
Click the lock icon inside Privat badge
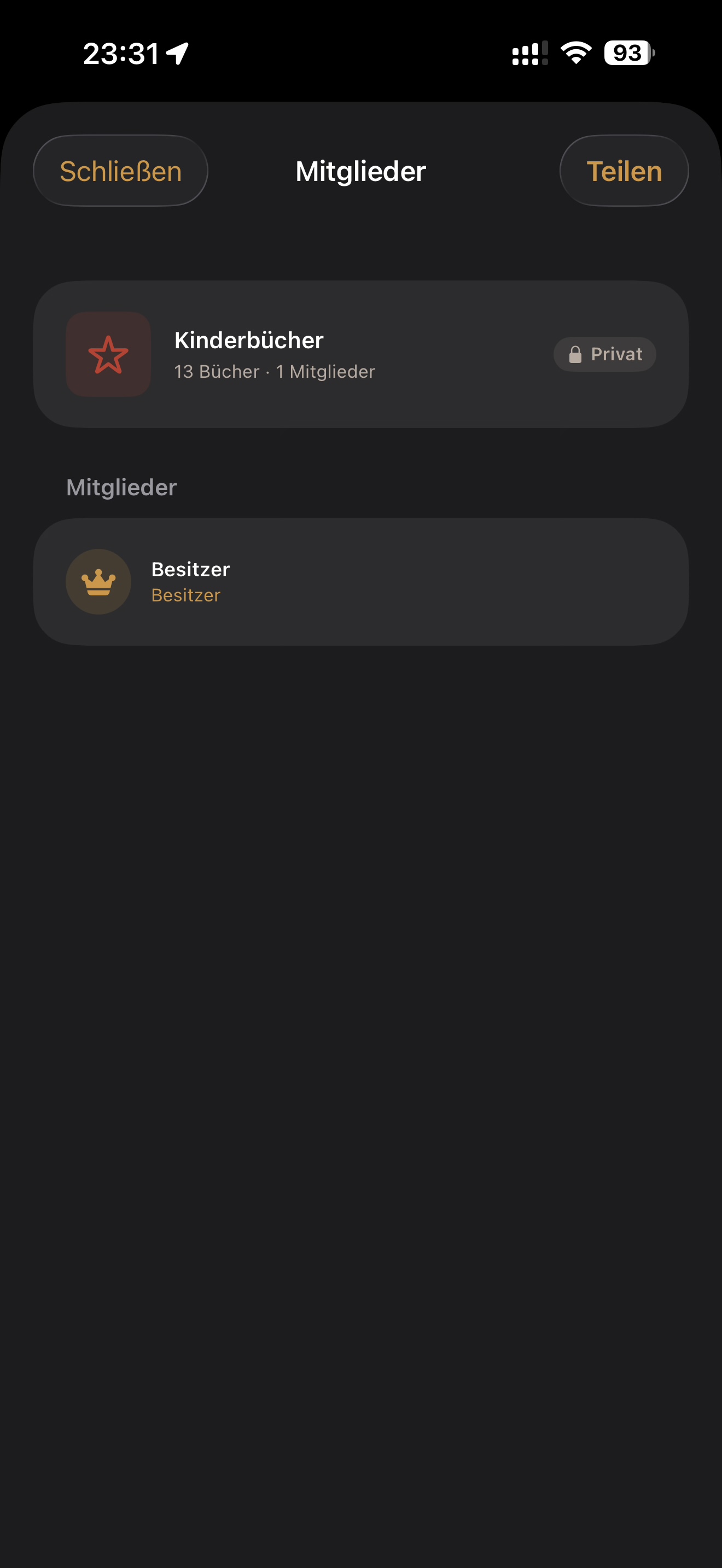point(575,354)
